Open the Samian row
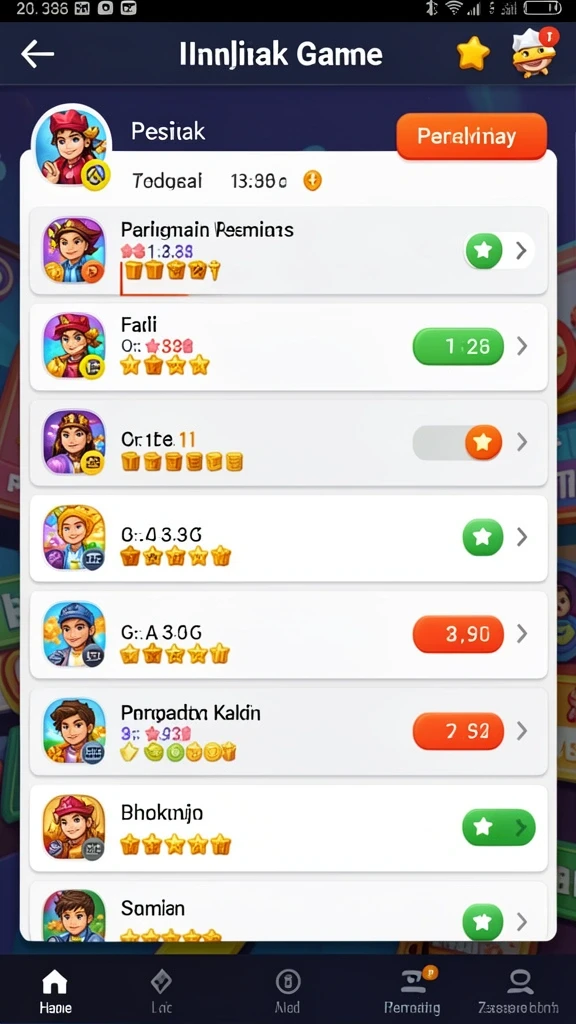 [x=288, y=912]
